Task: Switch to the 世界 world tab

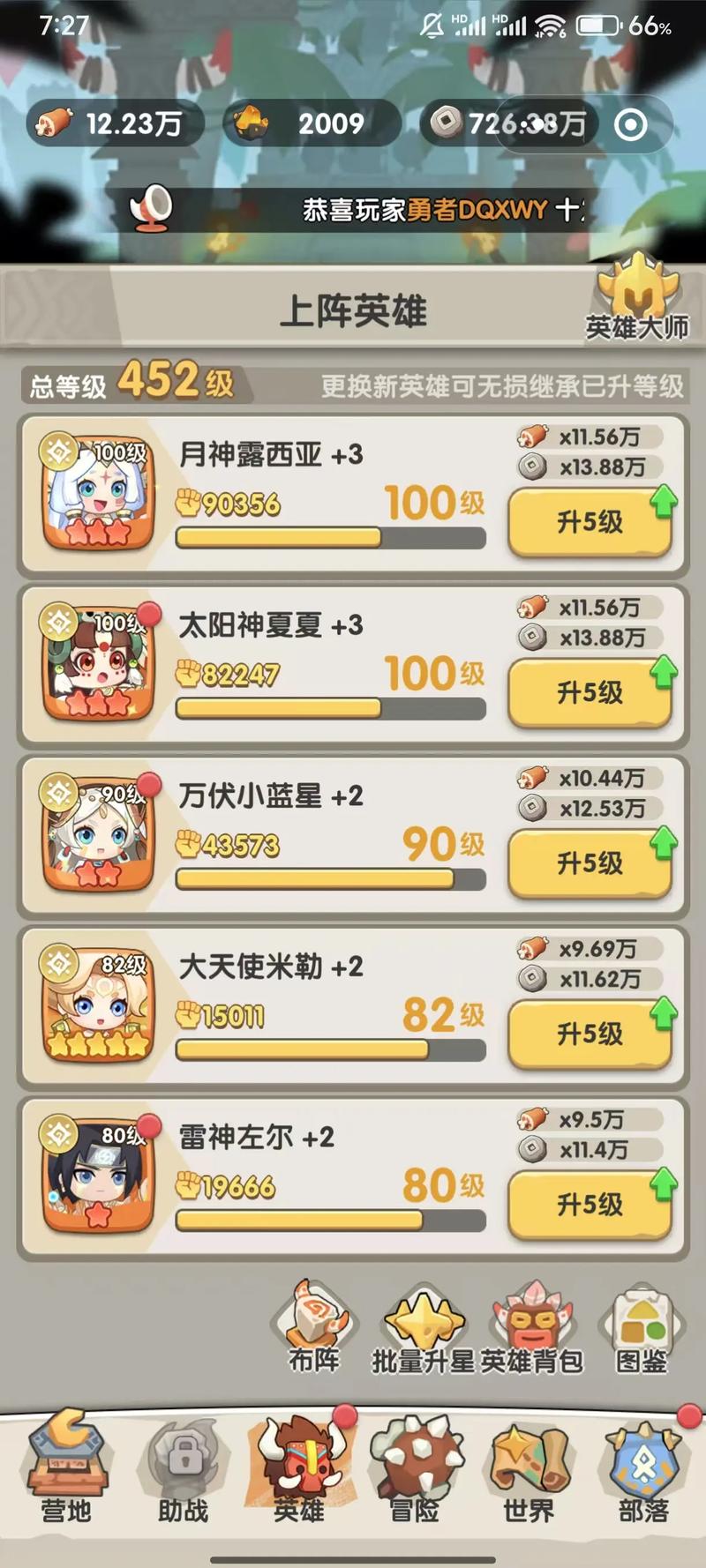Action: (529, 1467)
